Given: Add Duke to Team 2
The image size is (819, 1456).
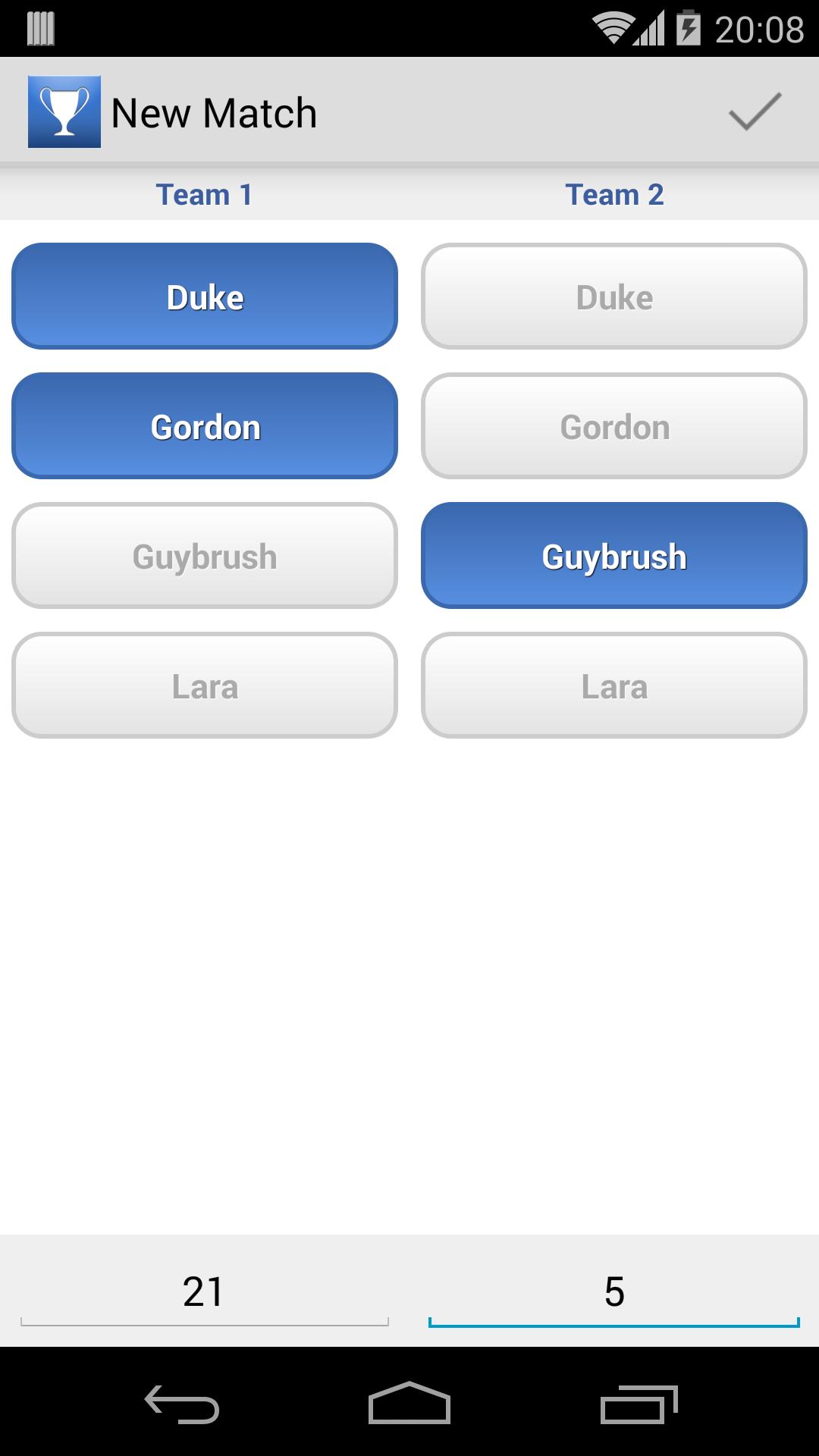Looking at the screenshot, I should click(x=614, y=297).
